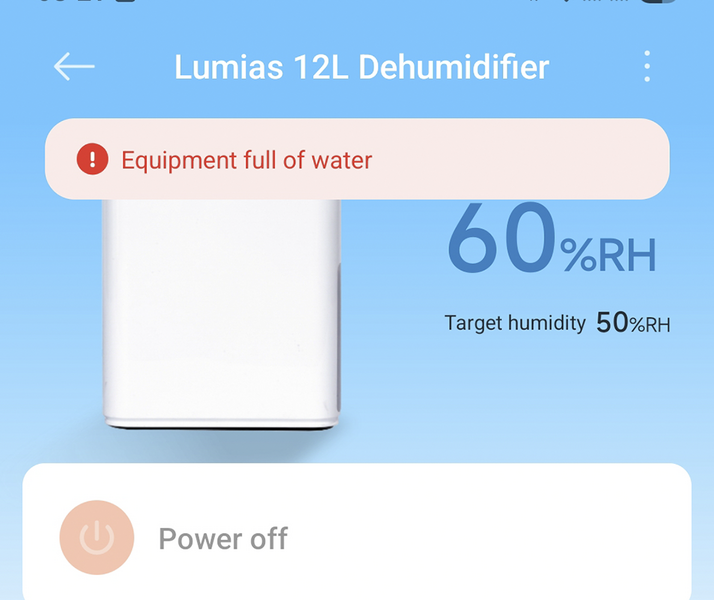Tap the Power off button
The width and height of the screenshot is (714, 600).
97,539
